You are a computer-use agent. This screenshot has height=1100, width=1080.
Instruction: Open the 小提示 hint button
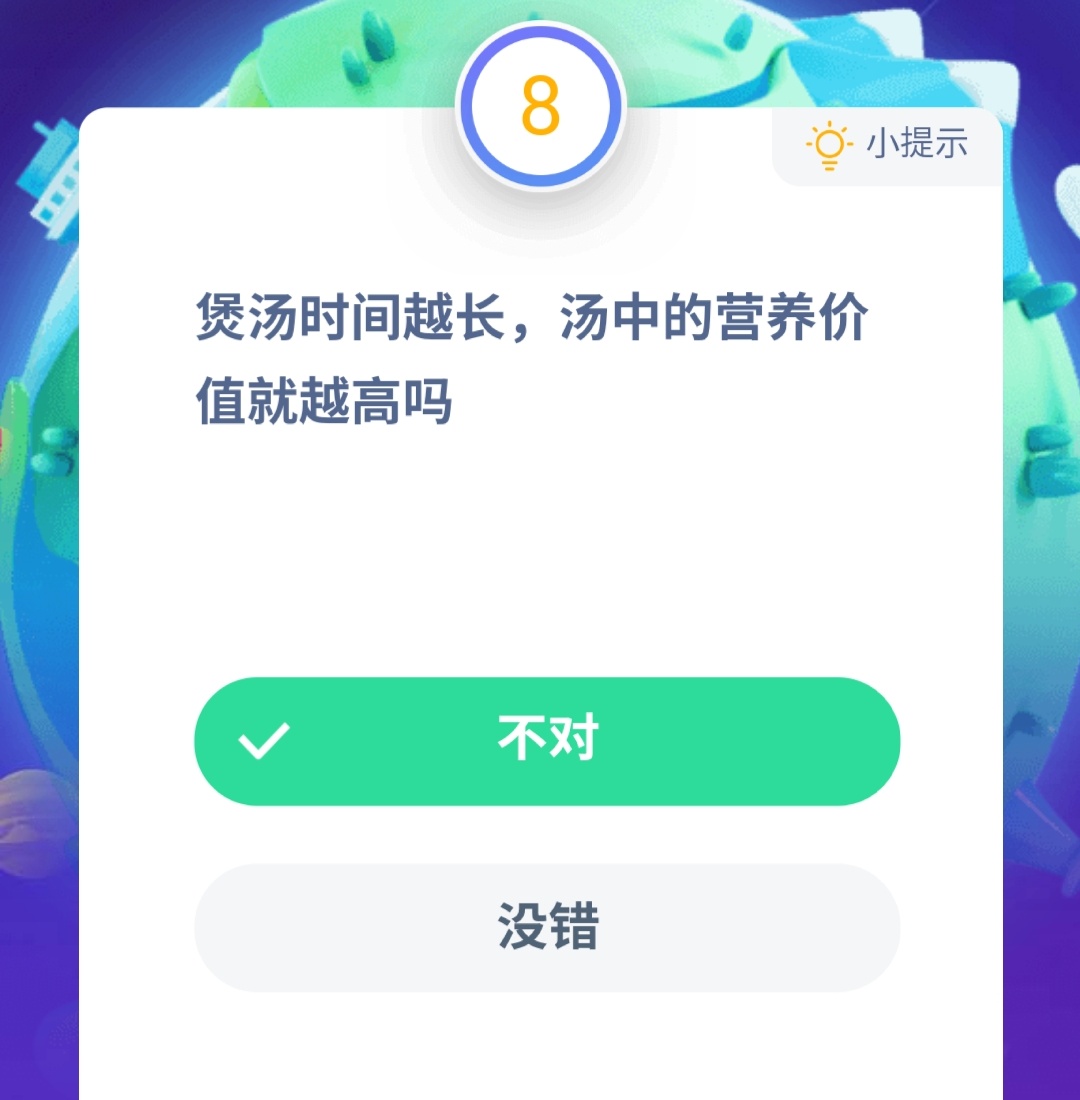887,145
